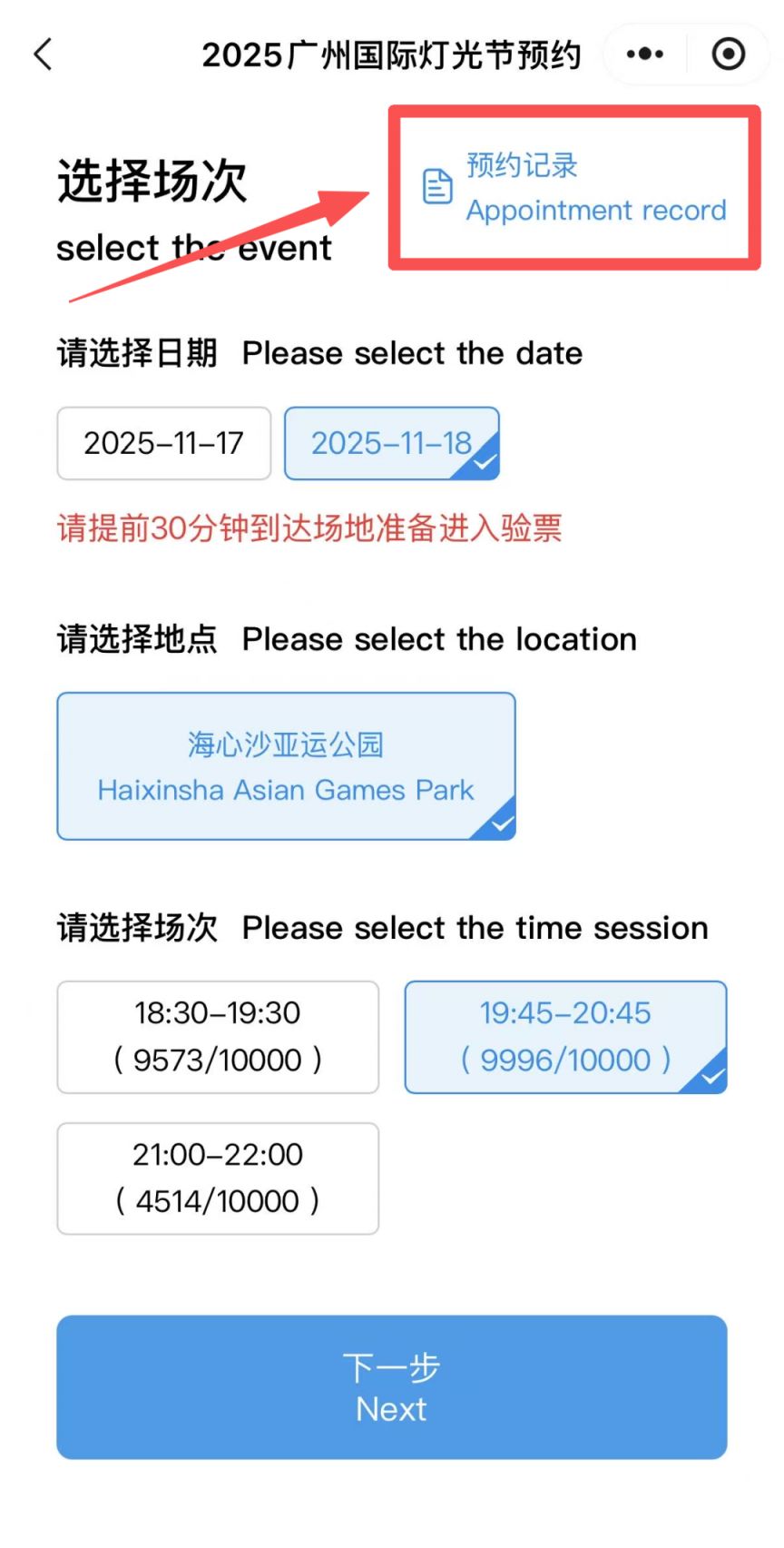Select the date 2025-11-18
This screenshot has width=784, height=1548.
point(392,443)
